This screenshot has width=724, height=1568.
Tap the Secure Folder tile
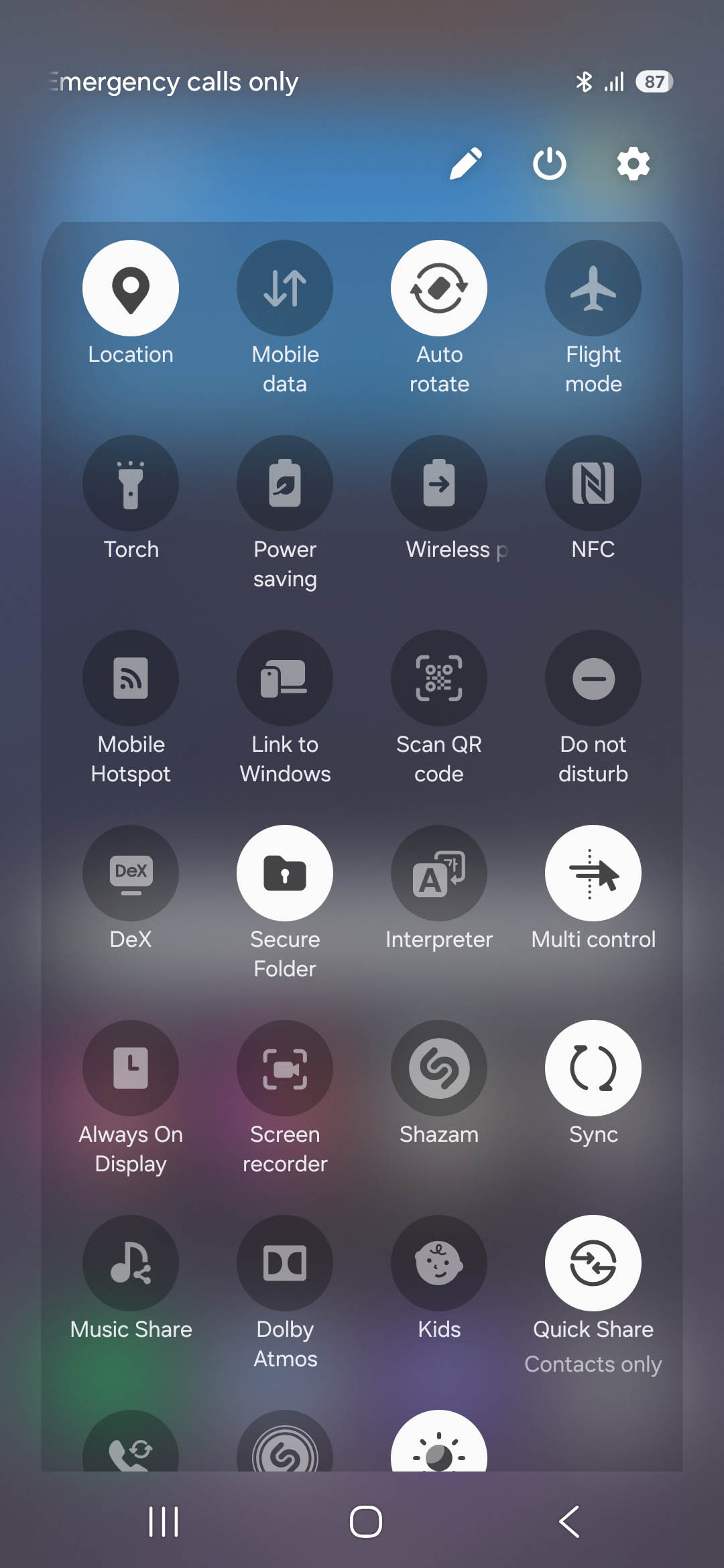click(285, 873)
